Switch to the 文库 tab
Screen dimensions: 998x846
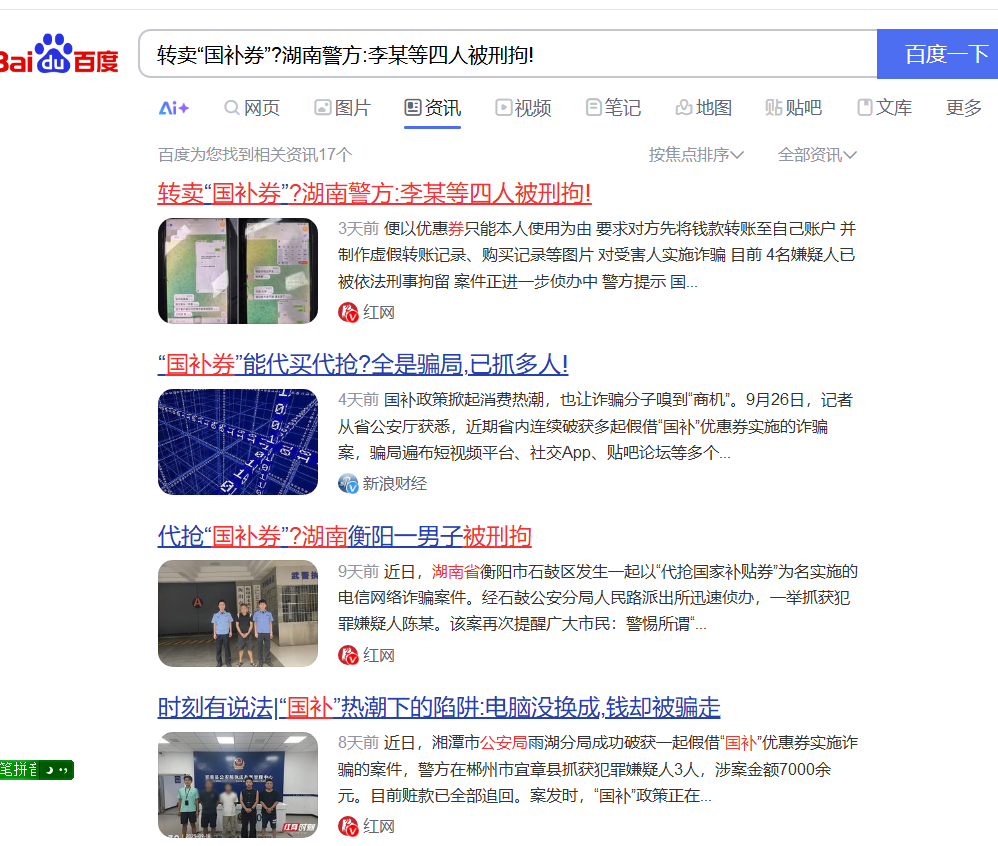(x=884, y=108)
